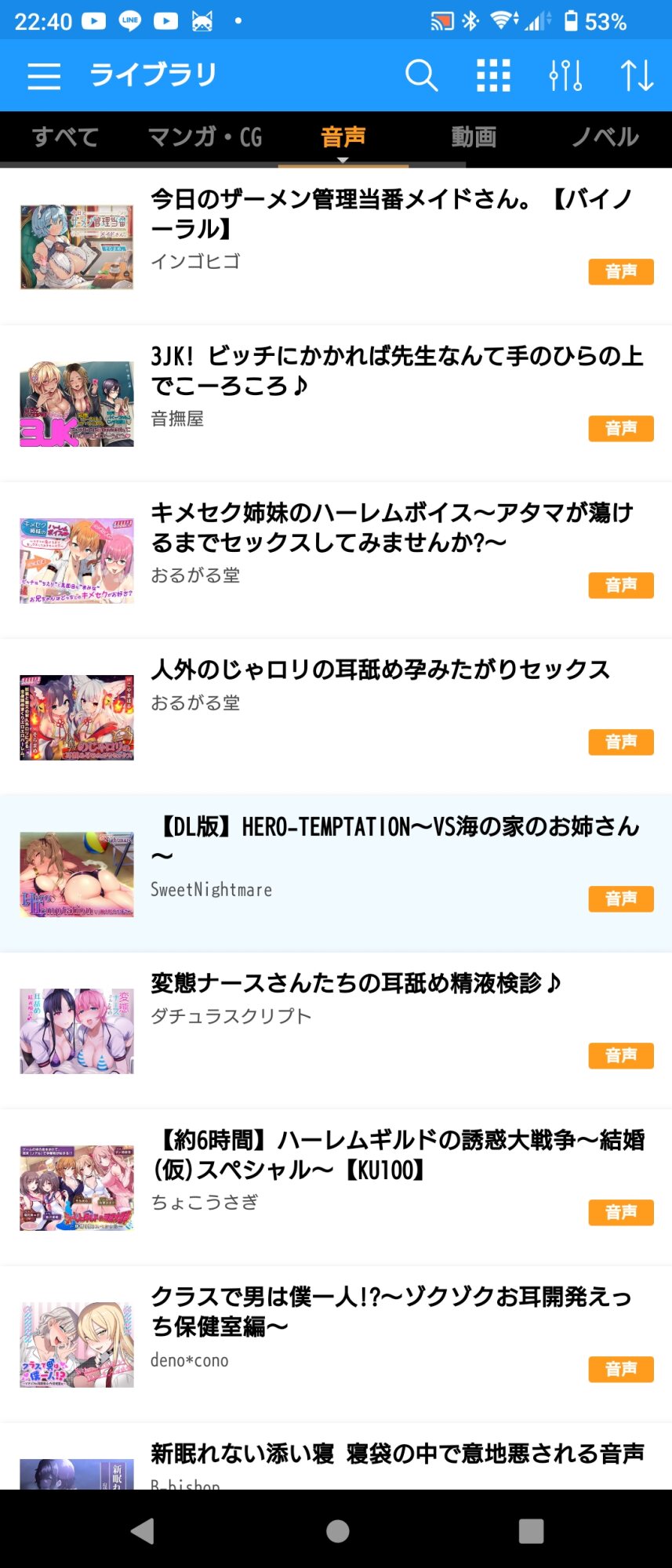Viewport: 672px width, 1568px height.
Task: Tap the system home button
Action: pyautogui.click(x=337, y=1531)
